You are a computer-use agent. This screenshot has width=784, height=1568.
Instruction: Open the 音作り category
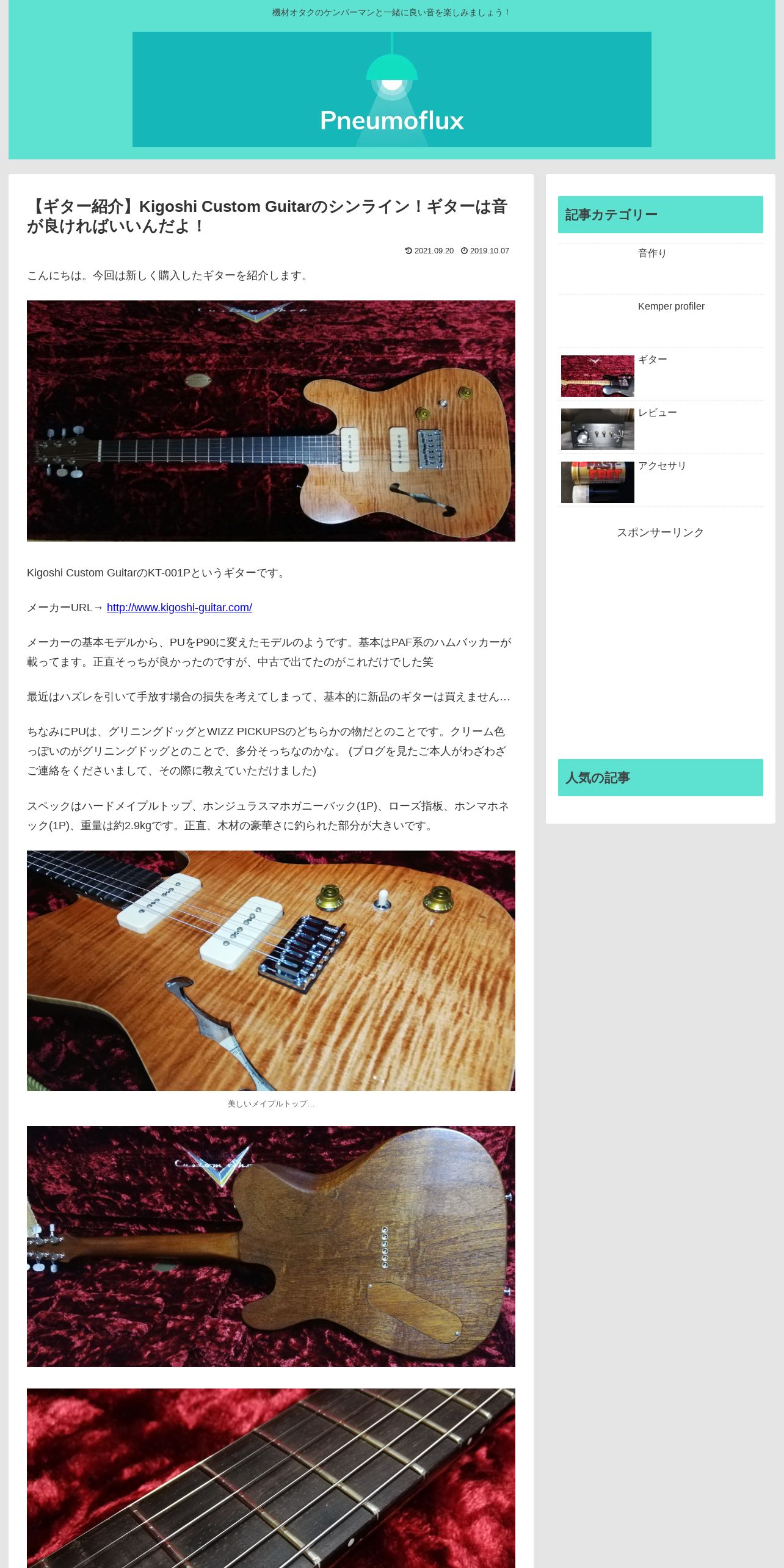point(652,253)
